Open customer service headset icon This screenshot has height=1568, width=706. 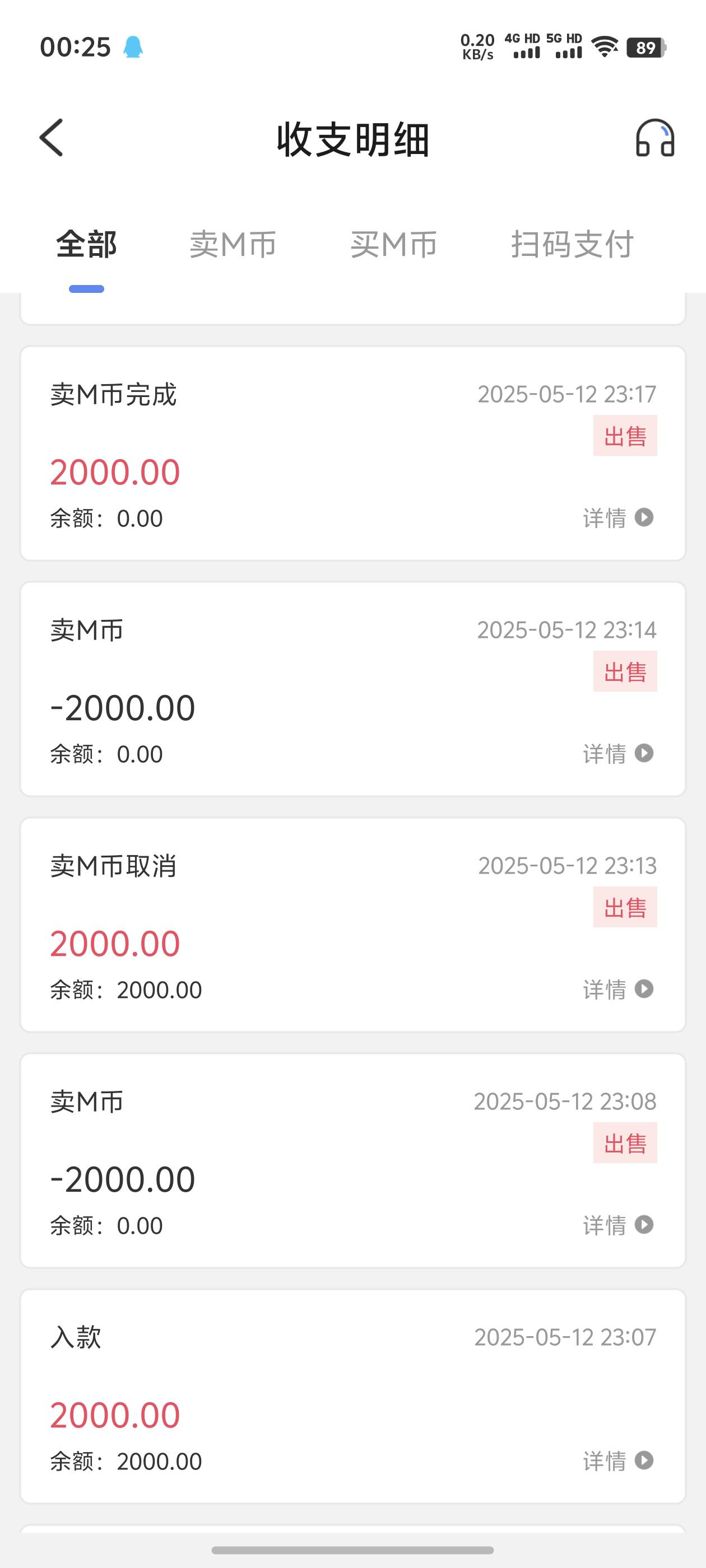click(655, 138)
